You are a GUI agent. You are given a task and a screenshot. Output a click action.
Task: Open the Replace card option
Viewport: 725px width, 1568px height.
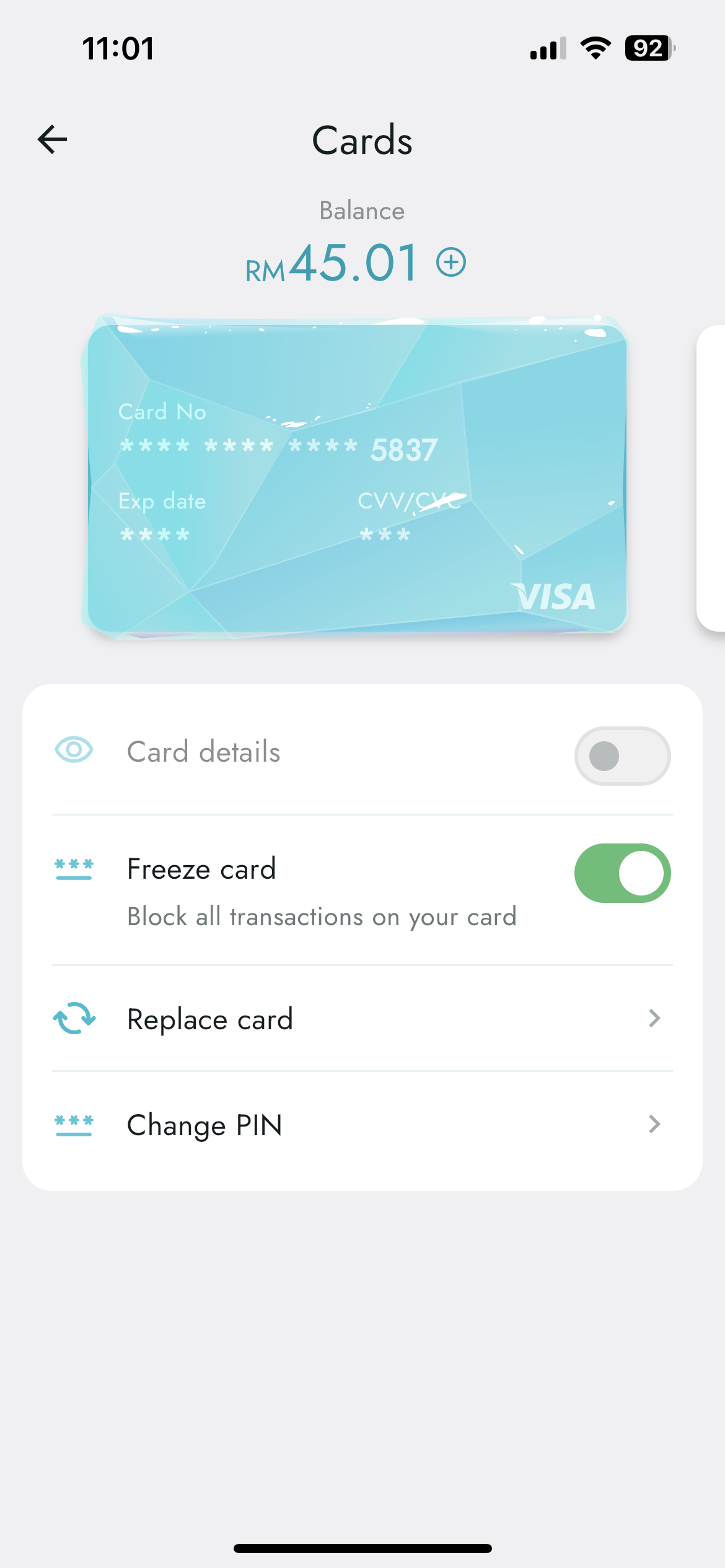pos(362,1019)
